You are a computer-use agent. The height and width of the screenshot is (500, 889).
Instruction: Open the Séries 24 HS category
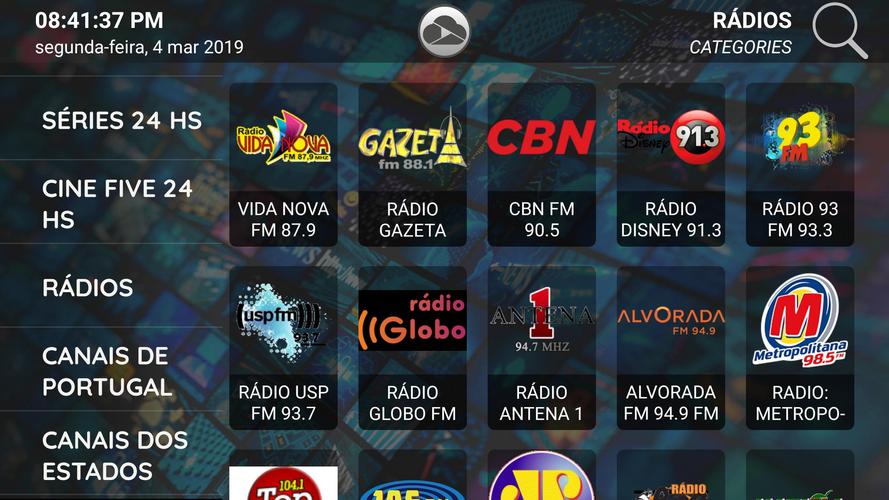(x=122, y=121)
